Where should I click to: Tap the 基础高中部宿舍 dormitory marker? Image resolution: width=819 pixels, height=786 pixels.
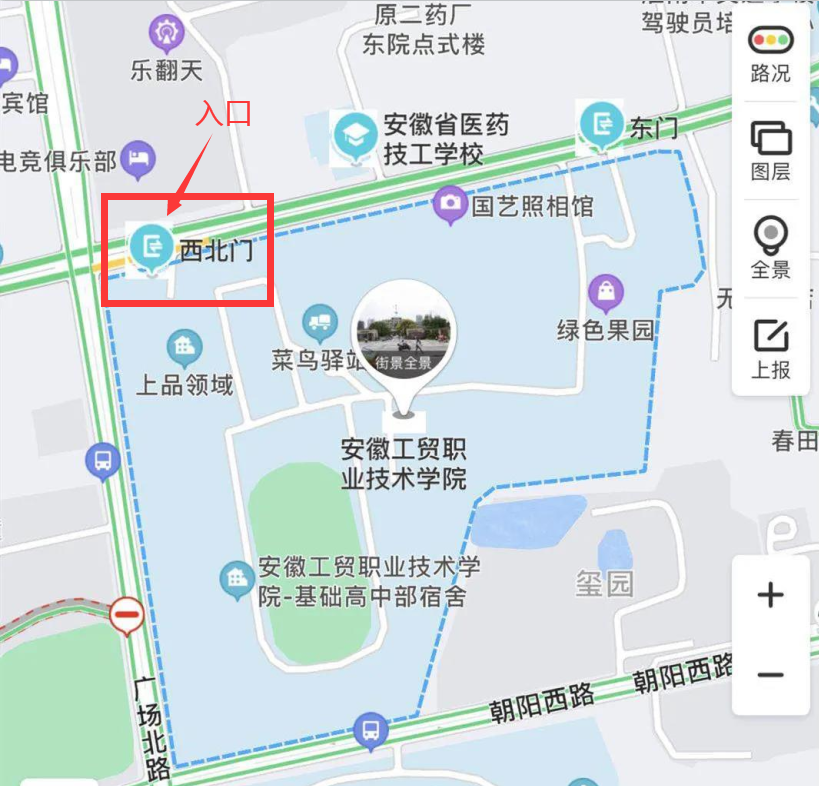pos(238,579)
